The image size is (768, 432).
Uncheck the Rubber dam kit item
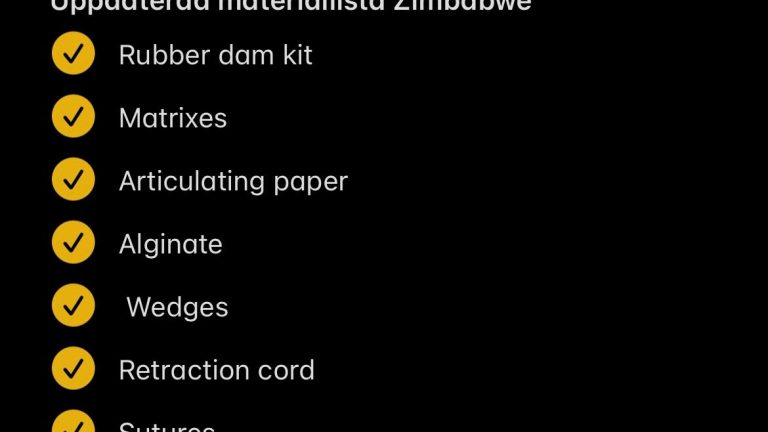[73, 54]
